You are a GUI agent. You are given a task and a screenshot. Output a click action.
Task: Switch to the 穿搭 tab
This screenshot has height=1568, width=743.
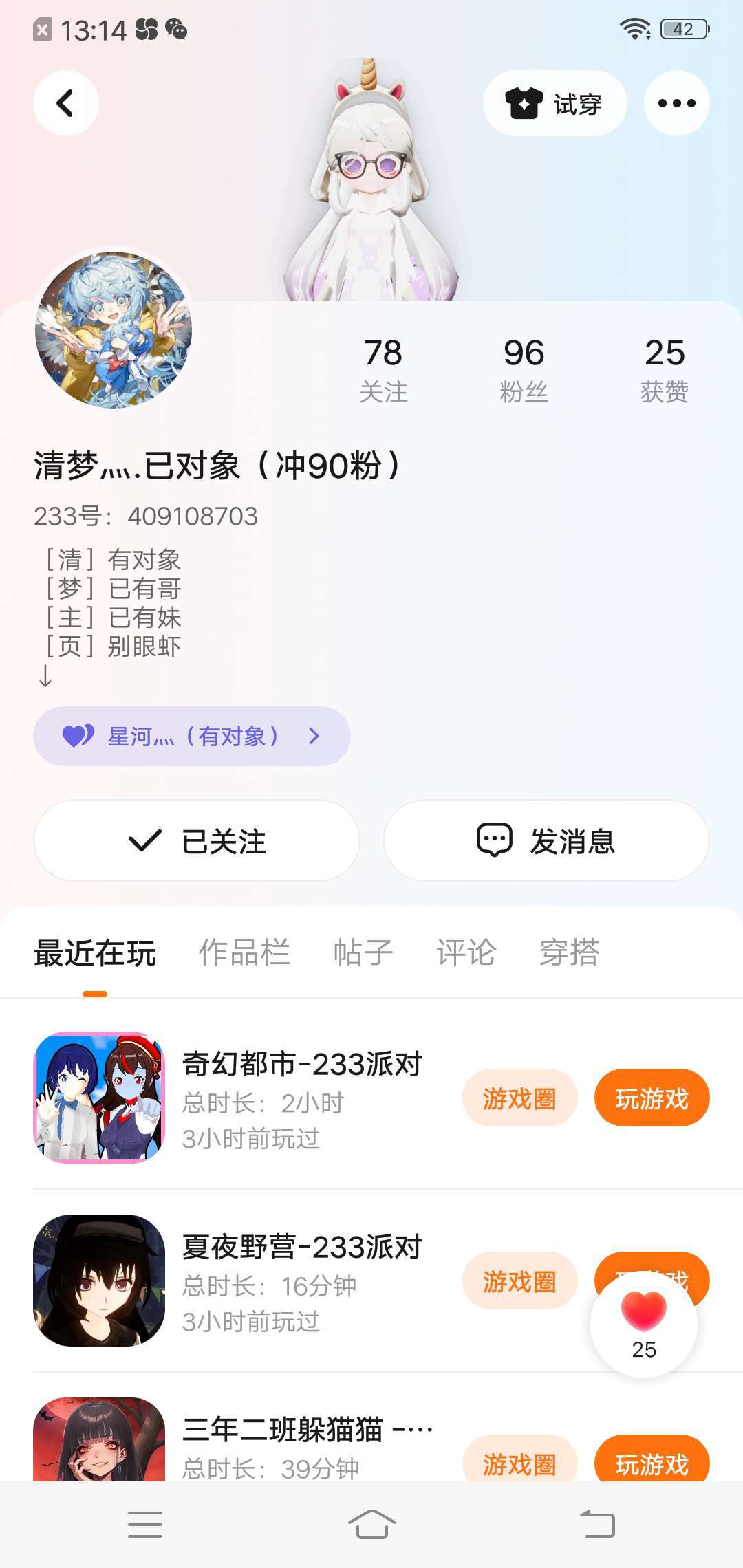[x=570, y=953]
